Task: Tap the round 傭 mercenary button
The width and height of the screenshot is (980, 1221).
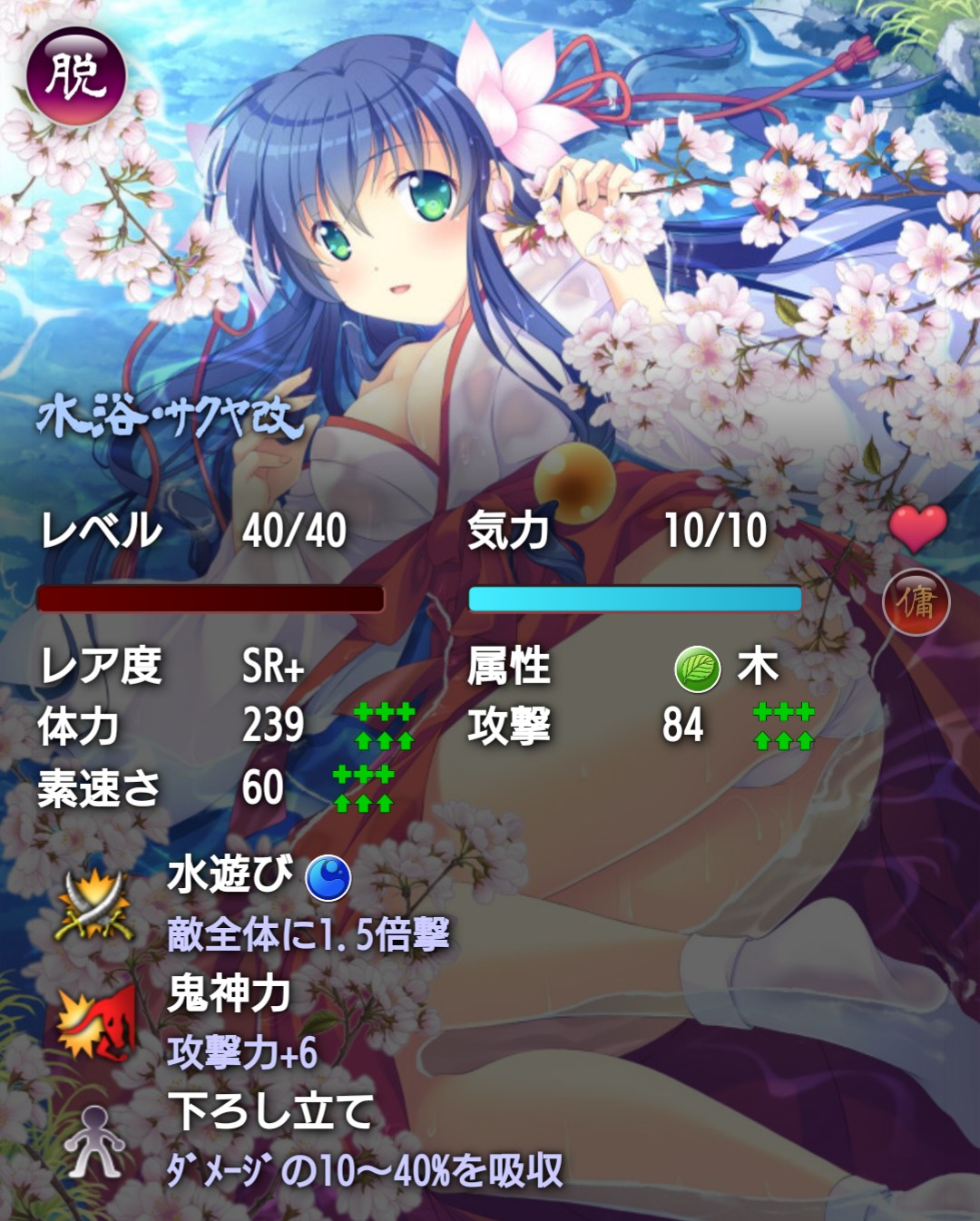Action: pyautogui.click(x=916, y=602)
